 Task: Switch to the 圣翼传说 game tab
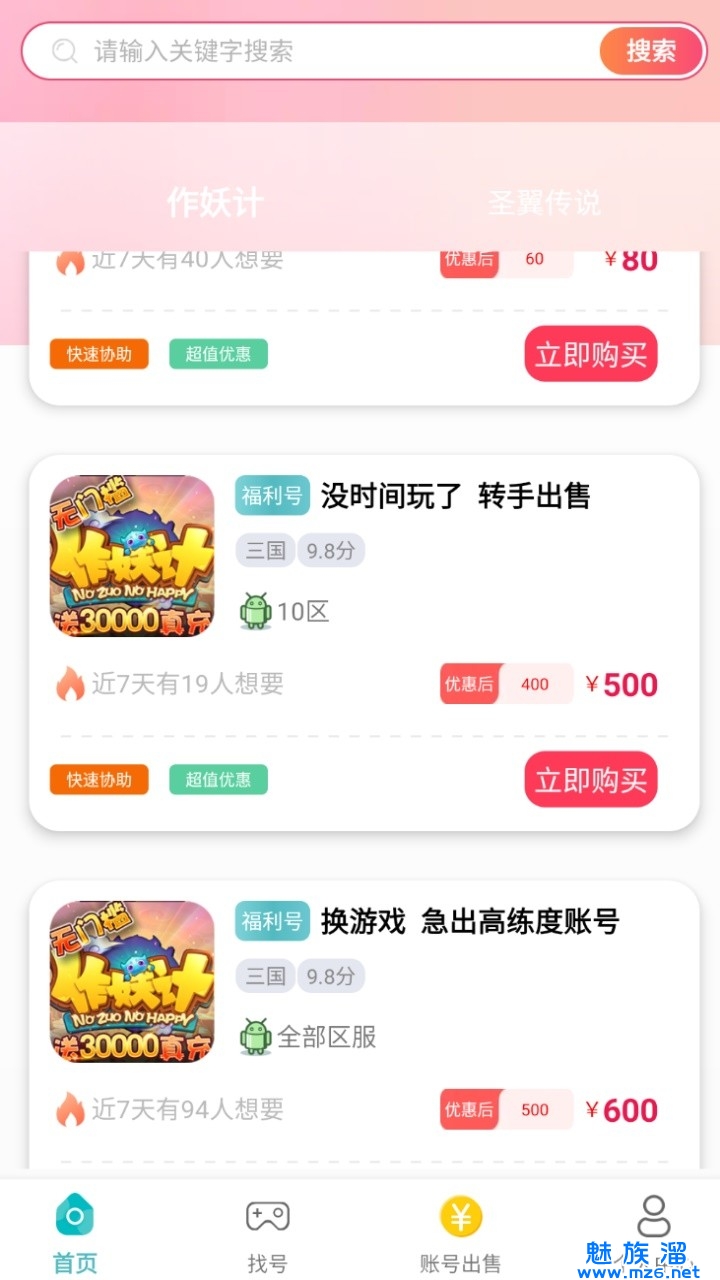pyautogui.click(x=544, y=203)
